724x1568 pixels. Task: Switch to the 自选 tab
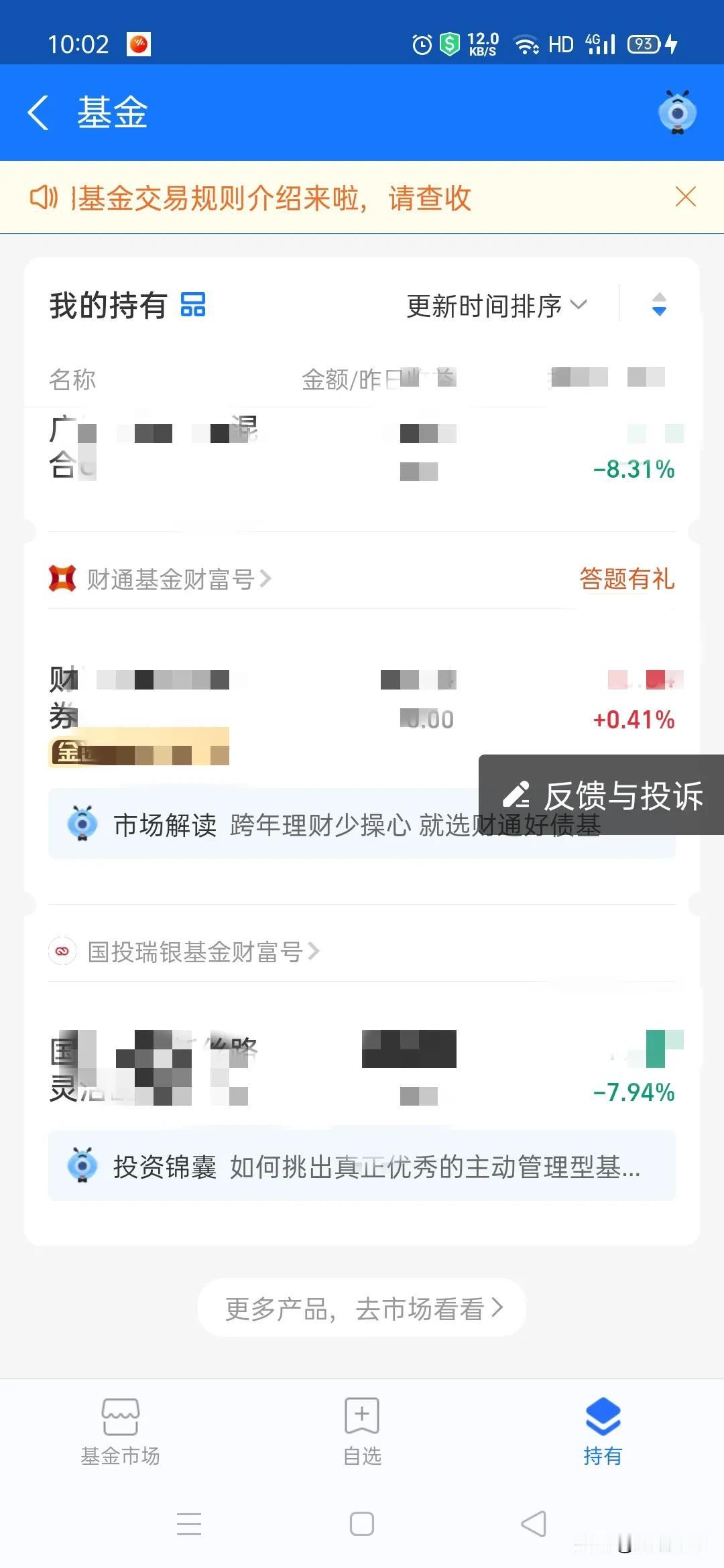[x=361, y=1429]
